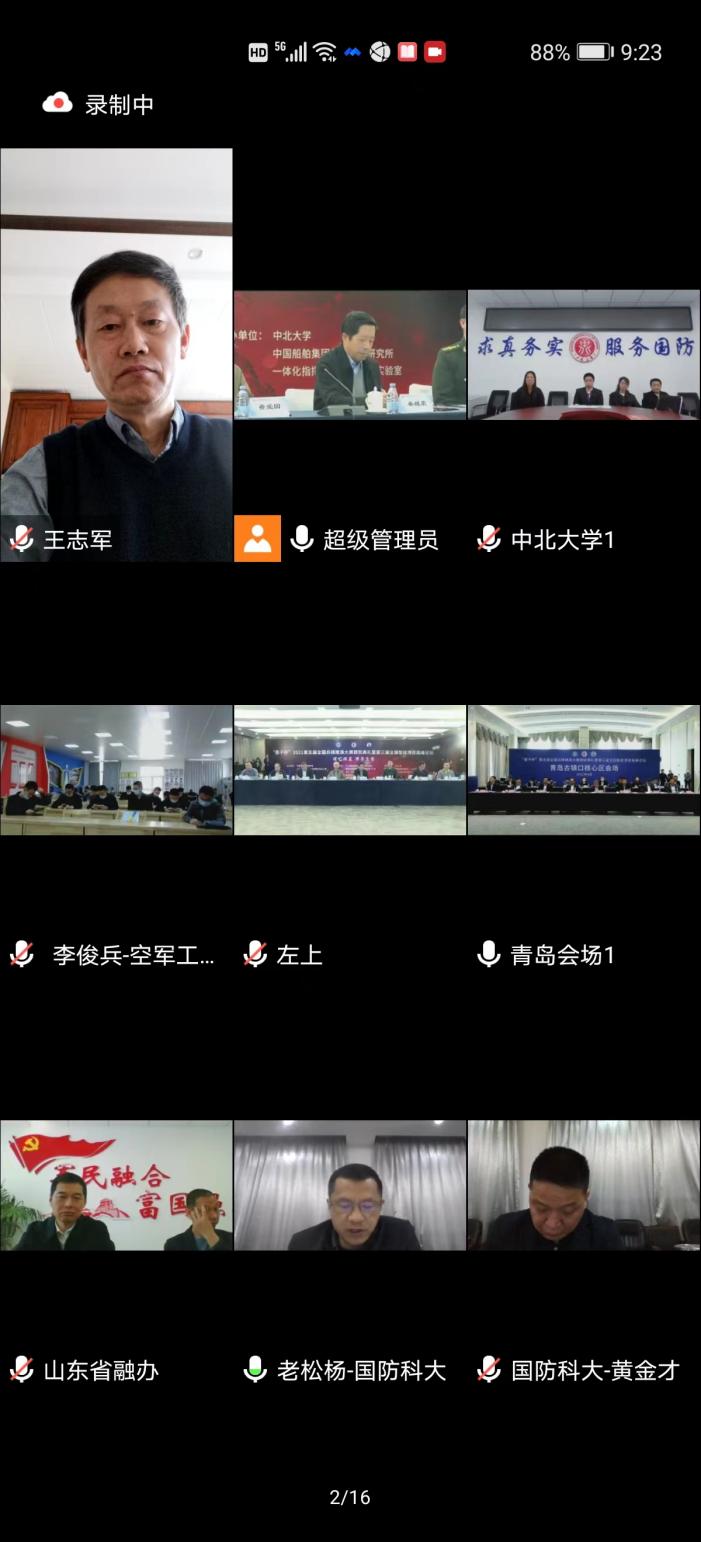Screen dimensions: 701x1542
Task: Select the 超级管理员 video feed
Action: pos(350,355)
